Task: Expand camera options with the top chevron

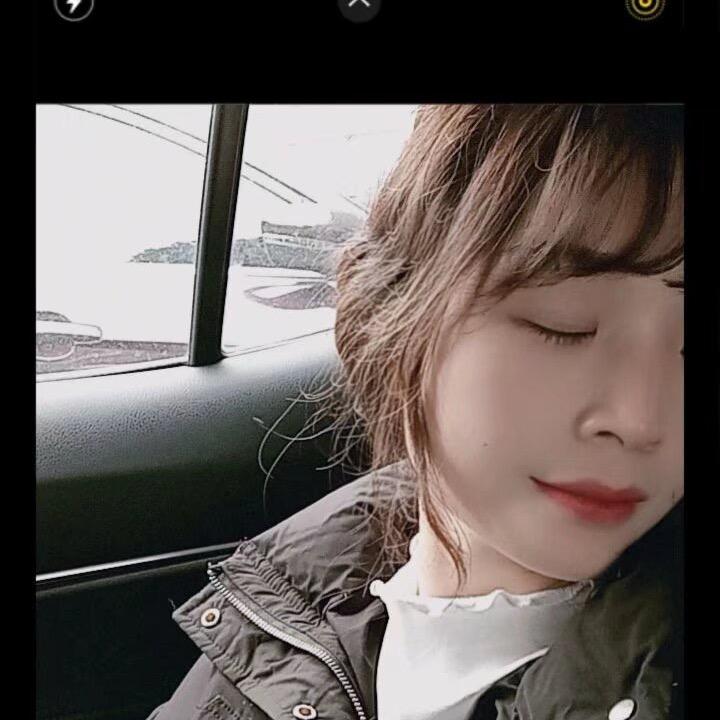Action: 359,4
